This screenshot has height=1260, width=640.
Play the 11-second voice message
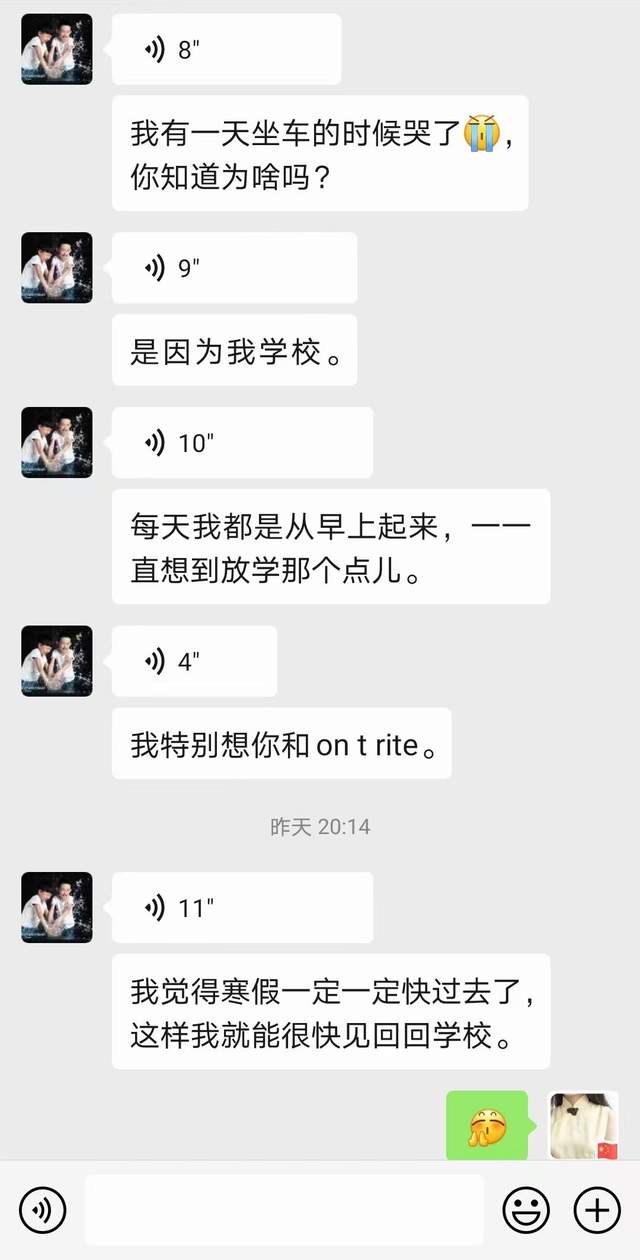242,907
